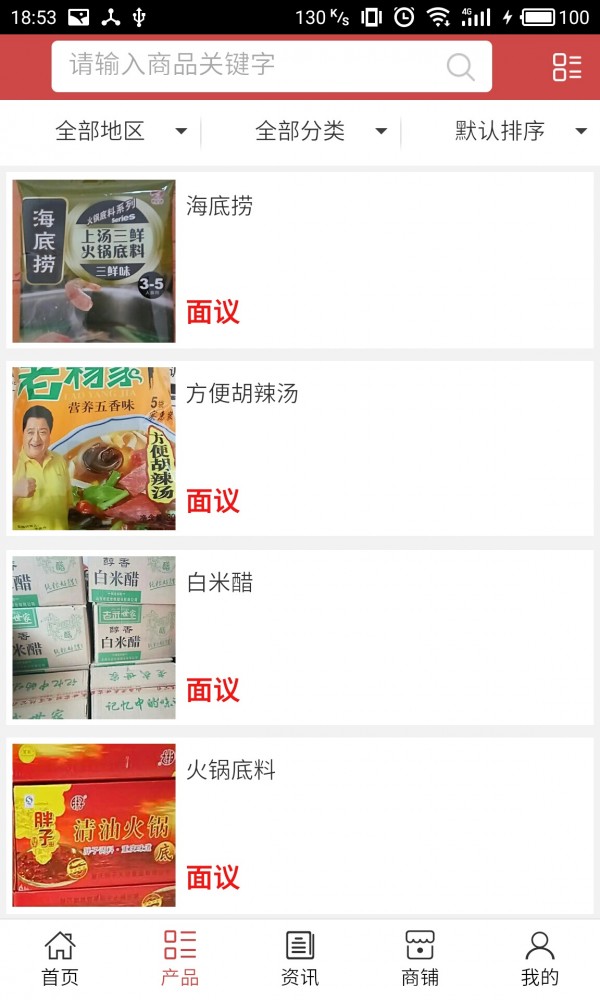600x1000 pixels.
Task: Select the 产品 products tab
Action: [180, 958]
